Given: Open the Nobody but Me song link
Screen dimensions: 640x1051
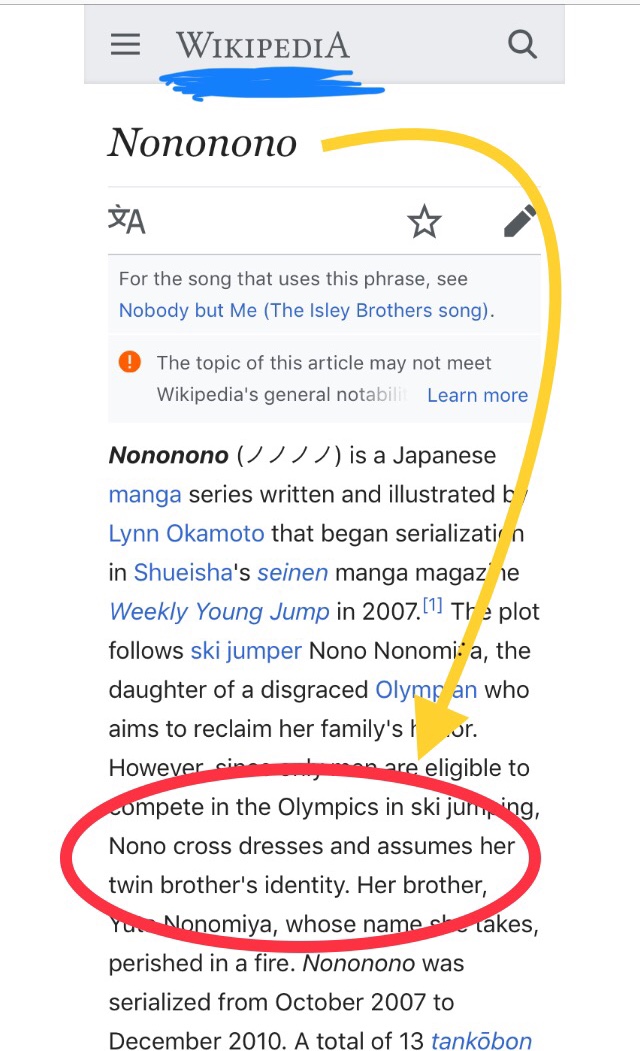Looking at the screenshot, I should (303, 310).
